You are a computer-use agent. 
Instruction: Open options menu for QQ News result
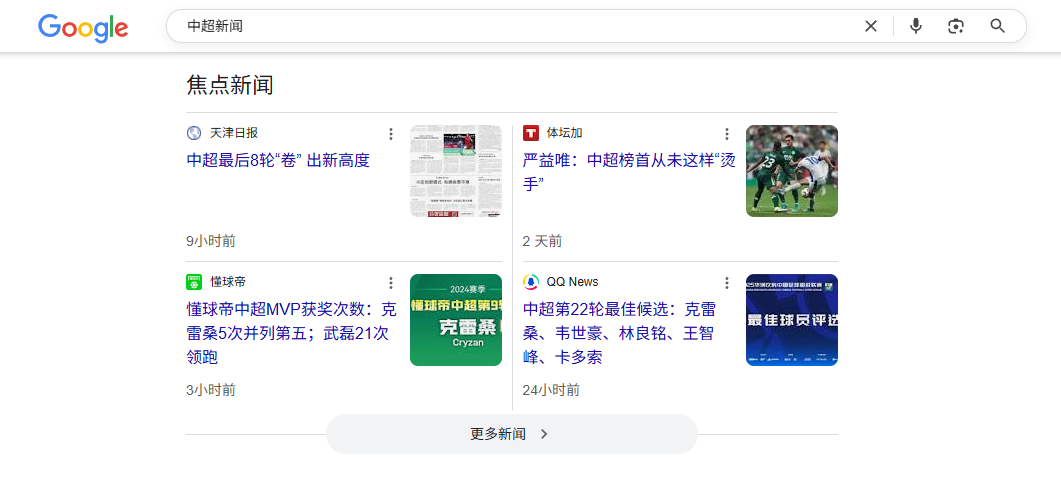(x=727, y=283)
